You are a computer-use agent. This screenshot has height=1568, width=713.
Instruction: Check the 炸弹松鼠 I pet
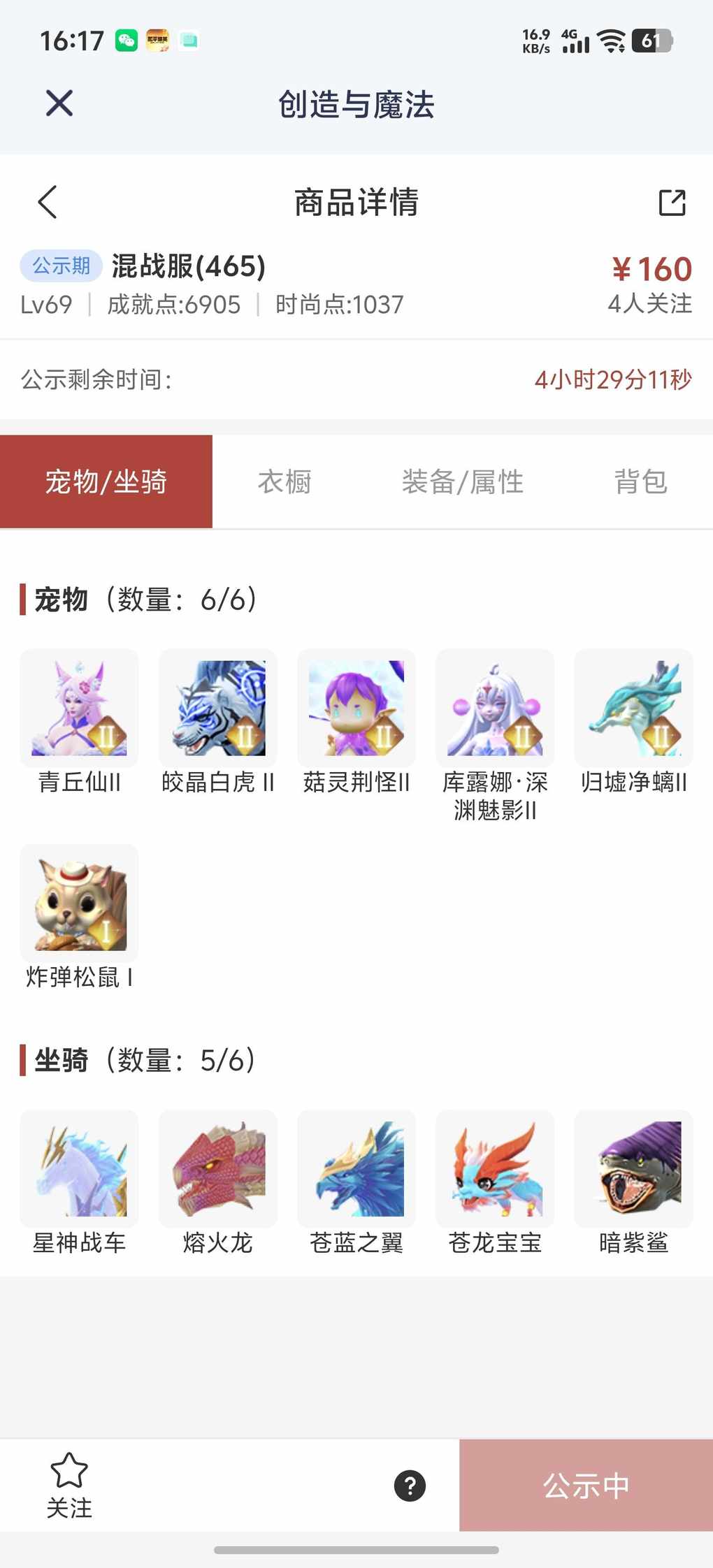tap(79, 903)
